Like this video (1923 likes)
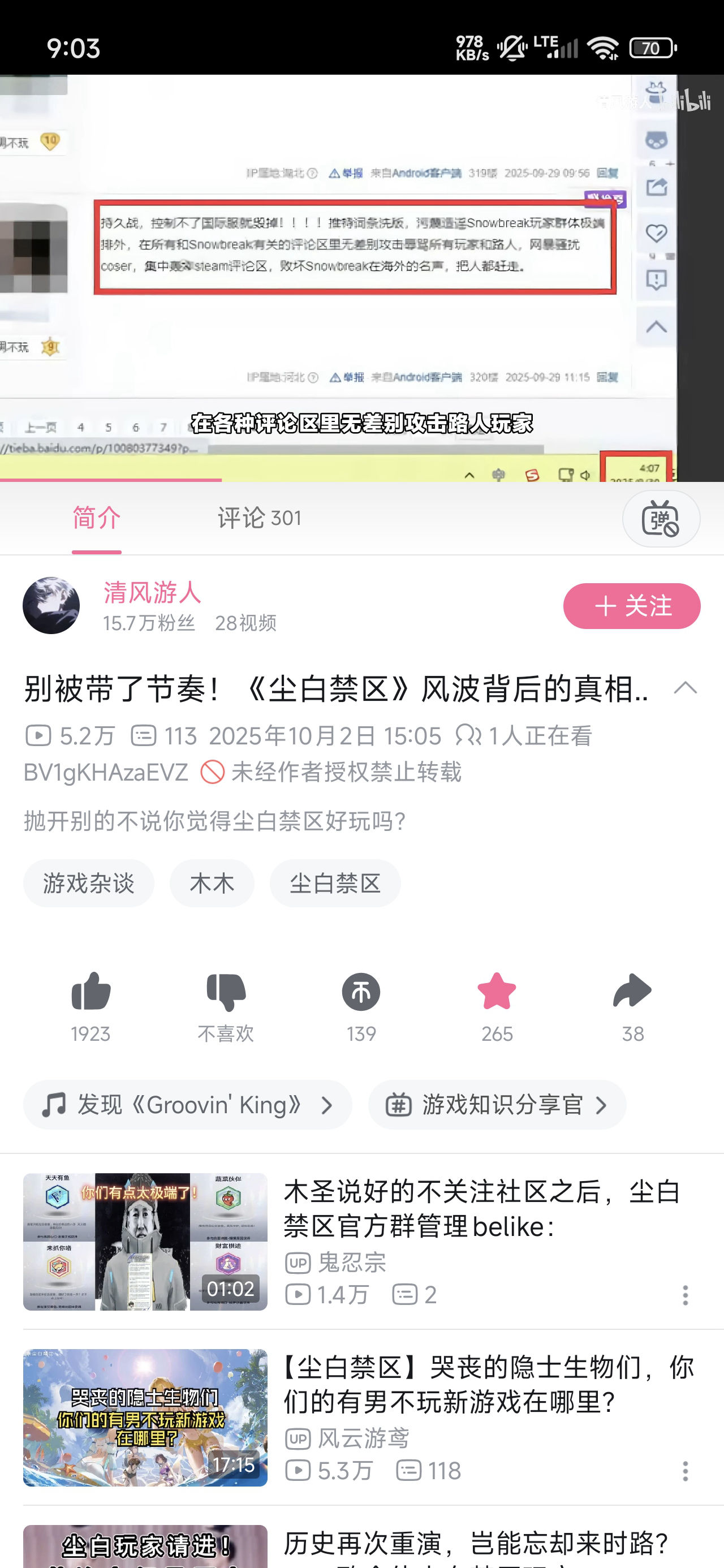The height and width of the screenshot is (1568, 724). [90, 993]
